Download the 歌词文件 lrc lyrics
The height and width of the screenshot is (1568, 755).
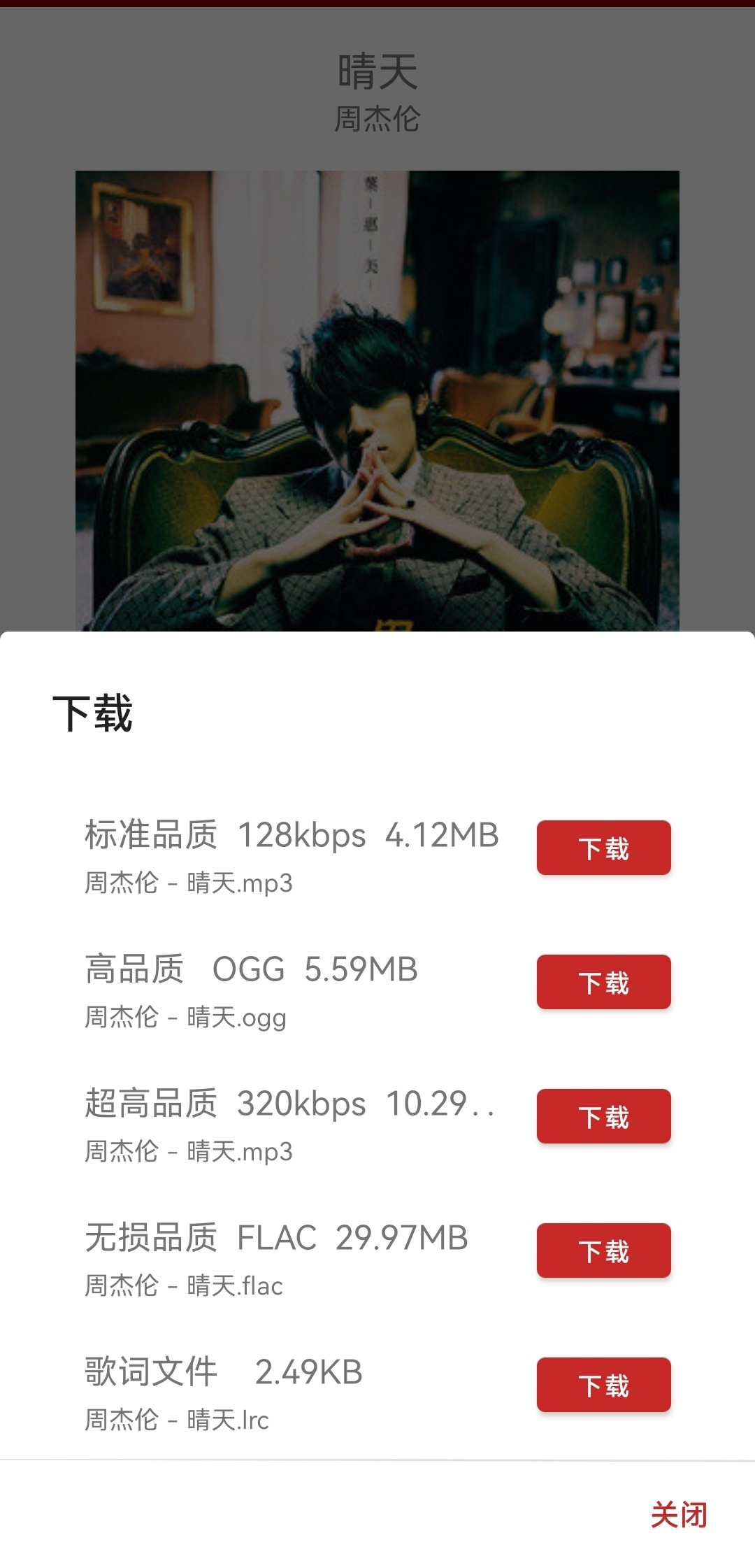click(x=603, y=1385)
